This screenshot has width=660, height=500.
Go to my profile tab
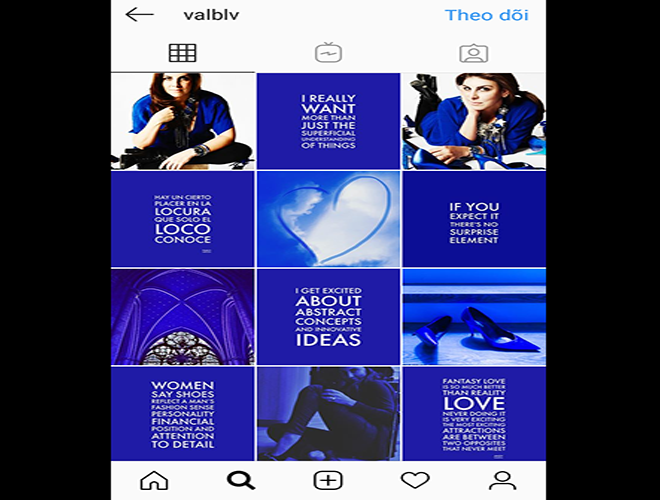pos(502,481)
